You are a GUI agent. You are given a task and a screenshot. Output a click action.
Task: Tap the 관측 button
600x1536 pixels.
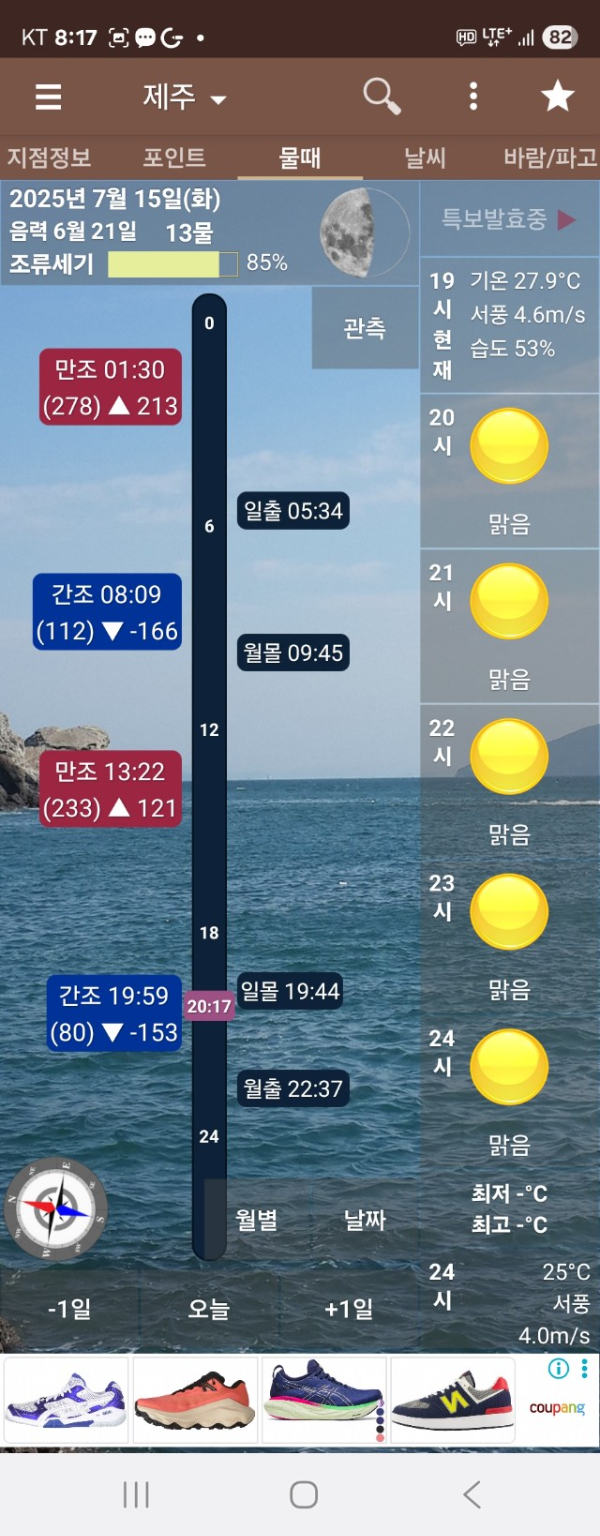click(364, 328)
